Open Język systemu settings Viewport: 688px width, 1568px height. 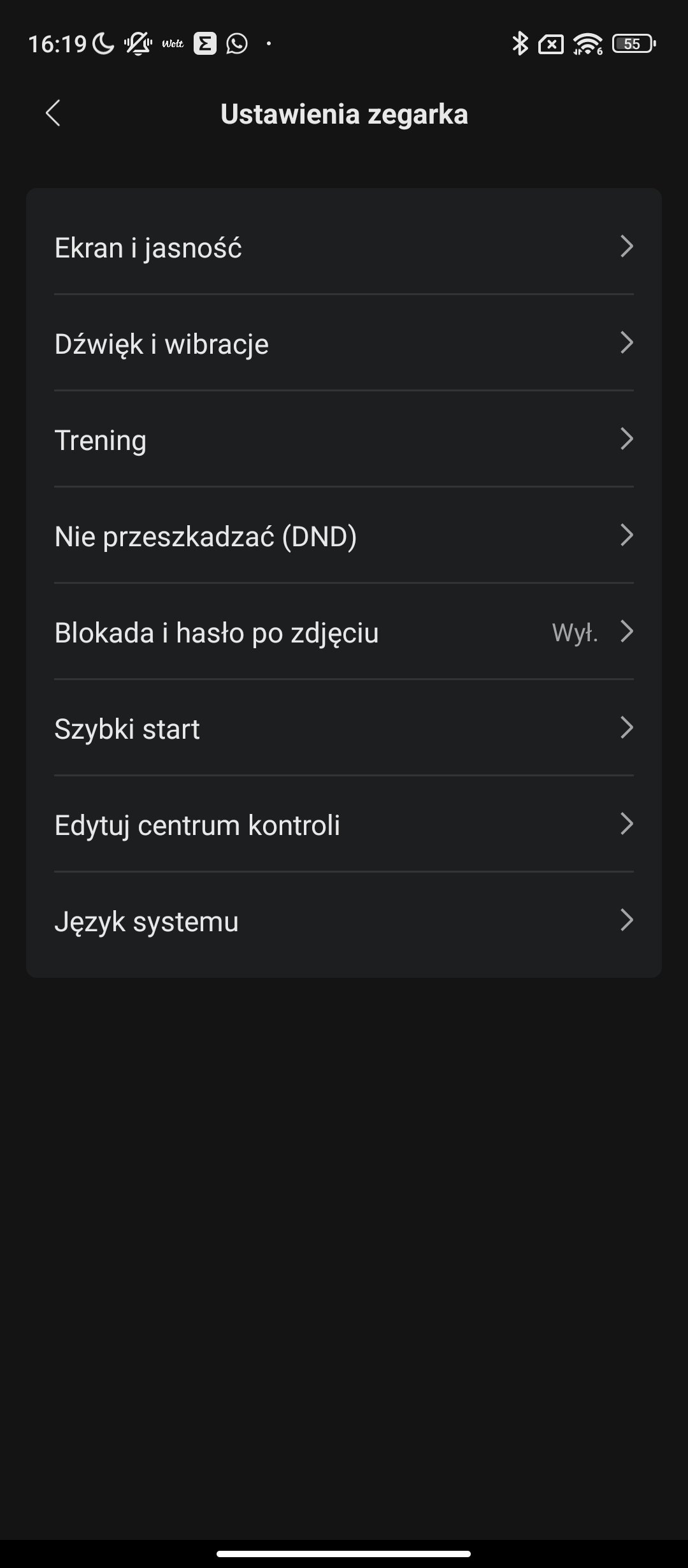tap(344, 920)
